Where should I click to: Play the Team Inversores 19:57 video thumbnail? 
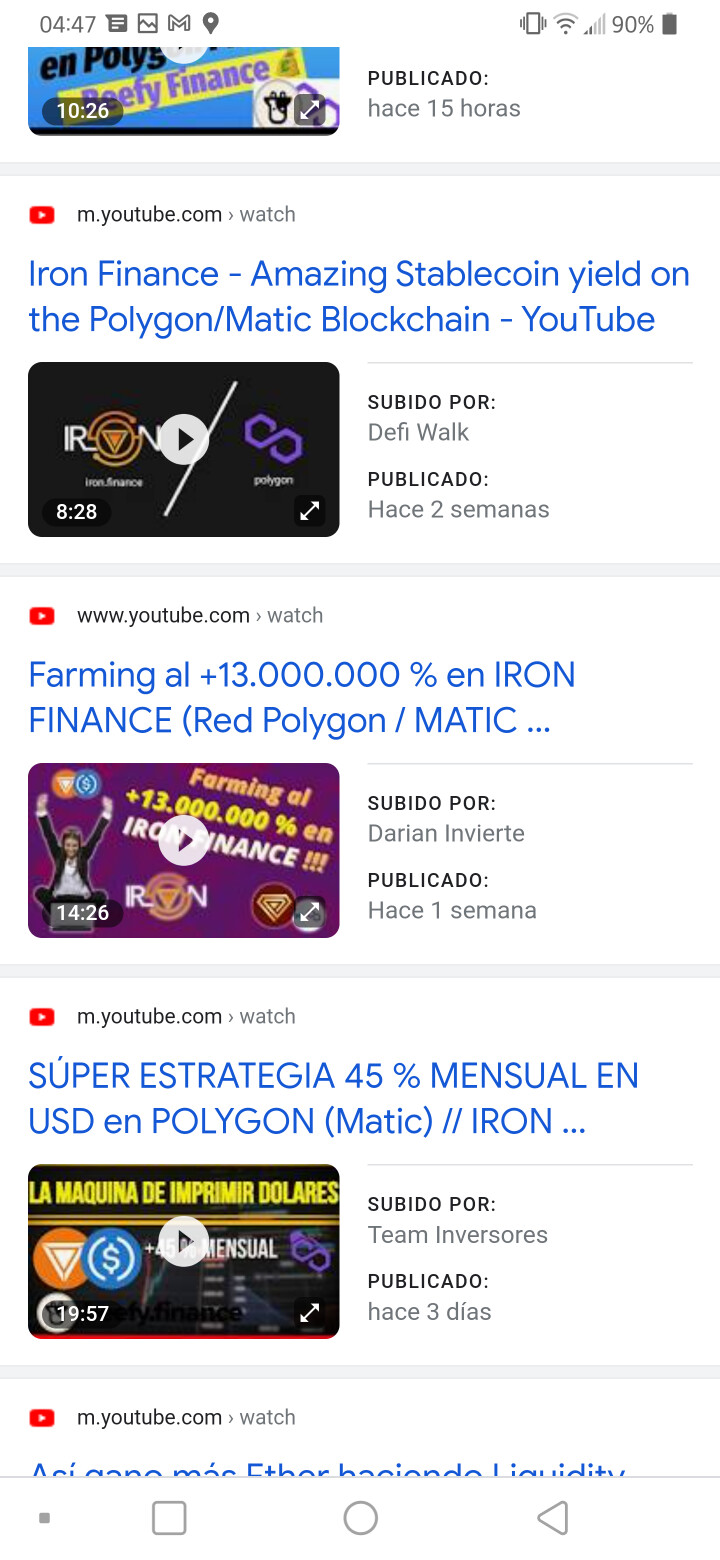coord(184,1241)
